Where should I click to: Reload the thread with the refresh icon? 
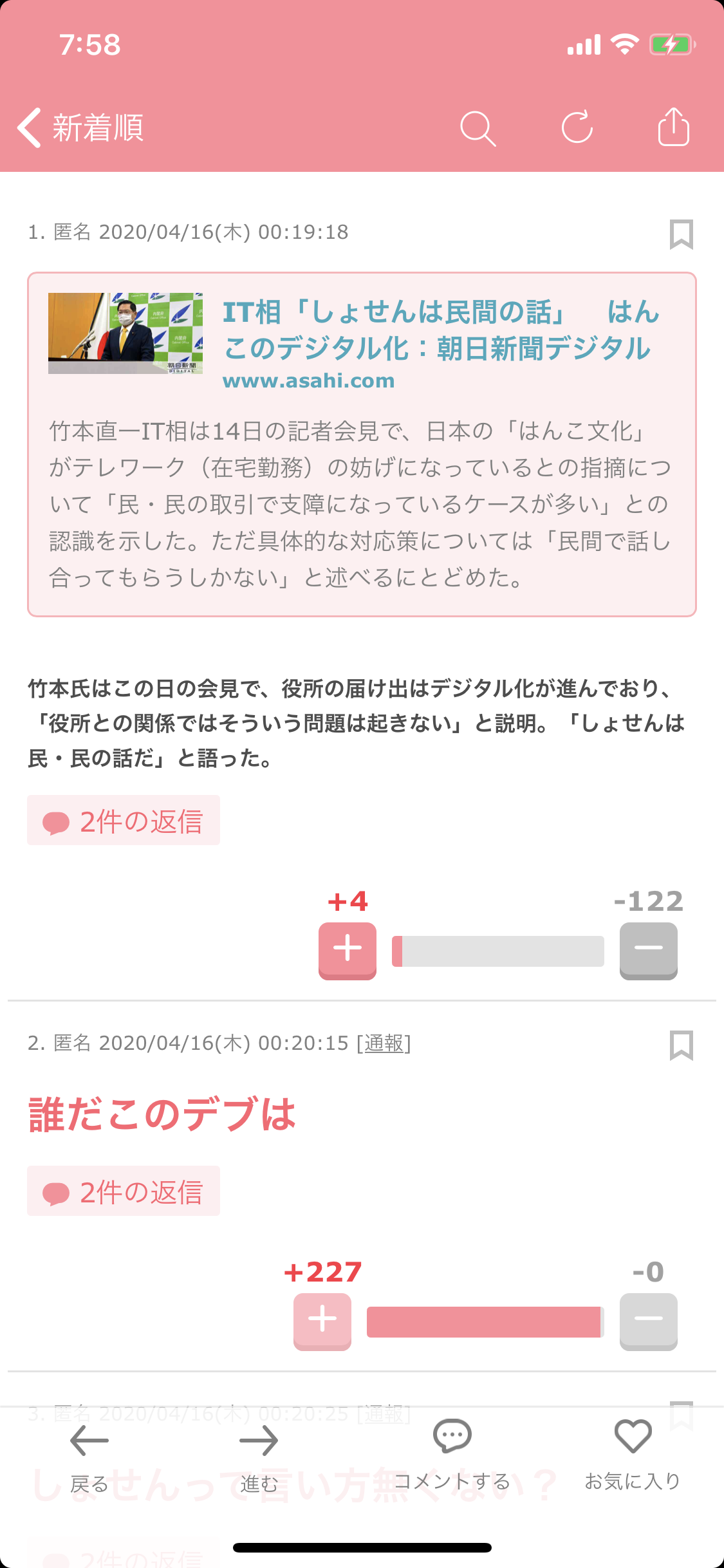[x=577, y=129]
